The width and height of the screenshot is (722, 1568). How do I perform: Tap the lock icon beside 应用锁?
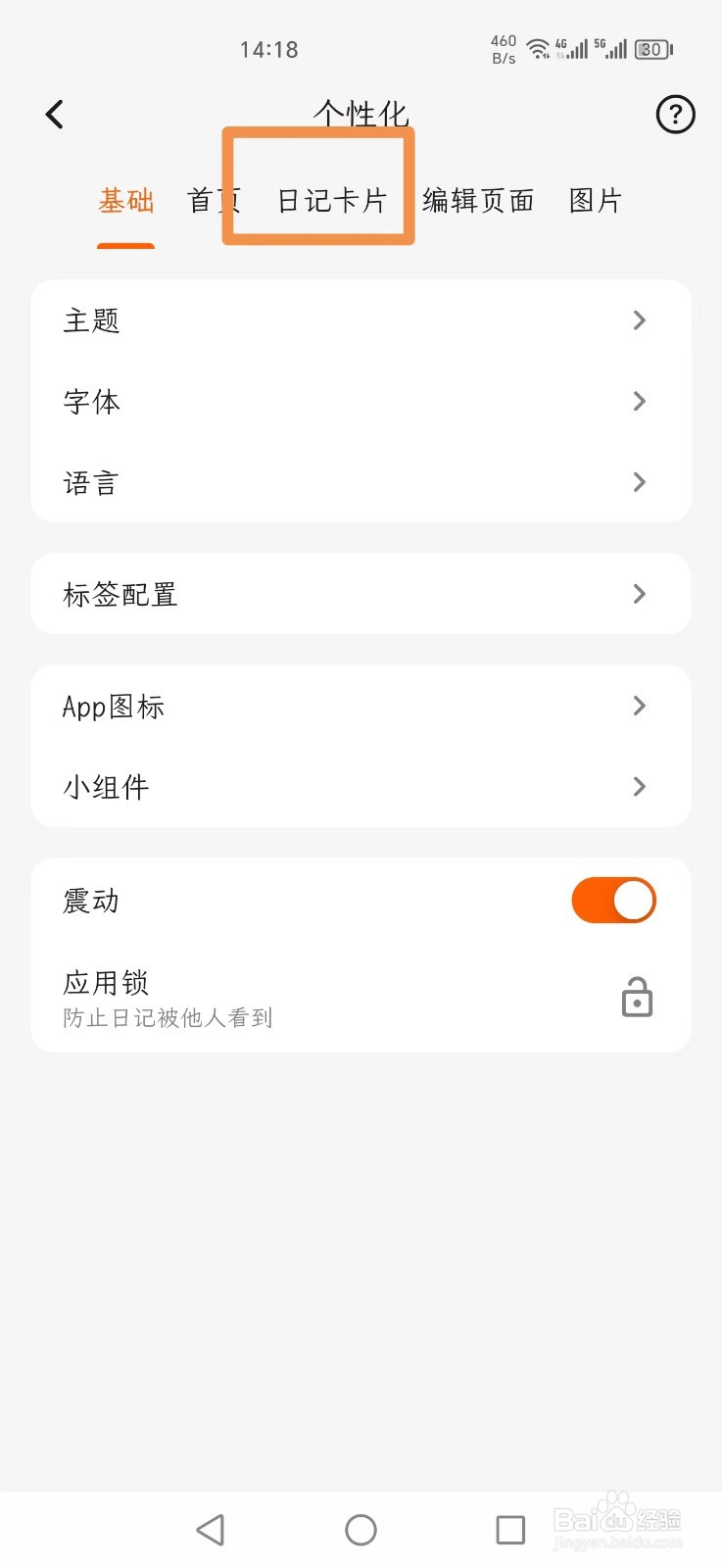pyautogui.click(x=637, y=998)
